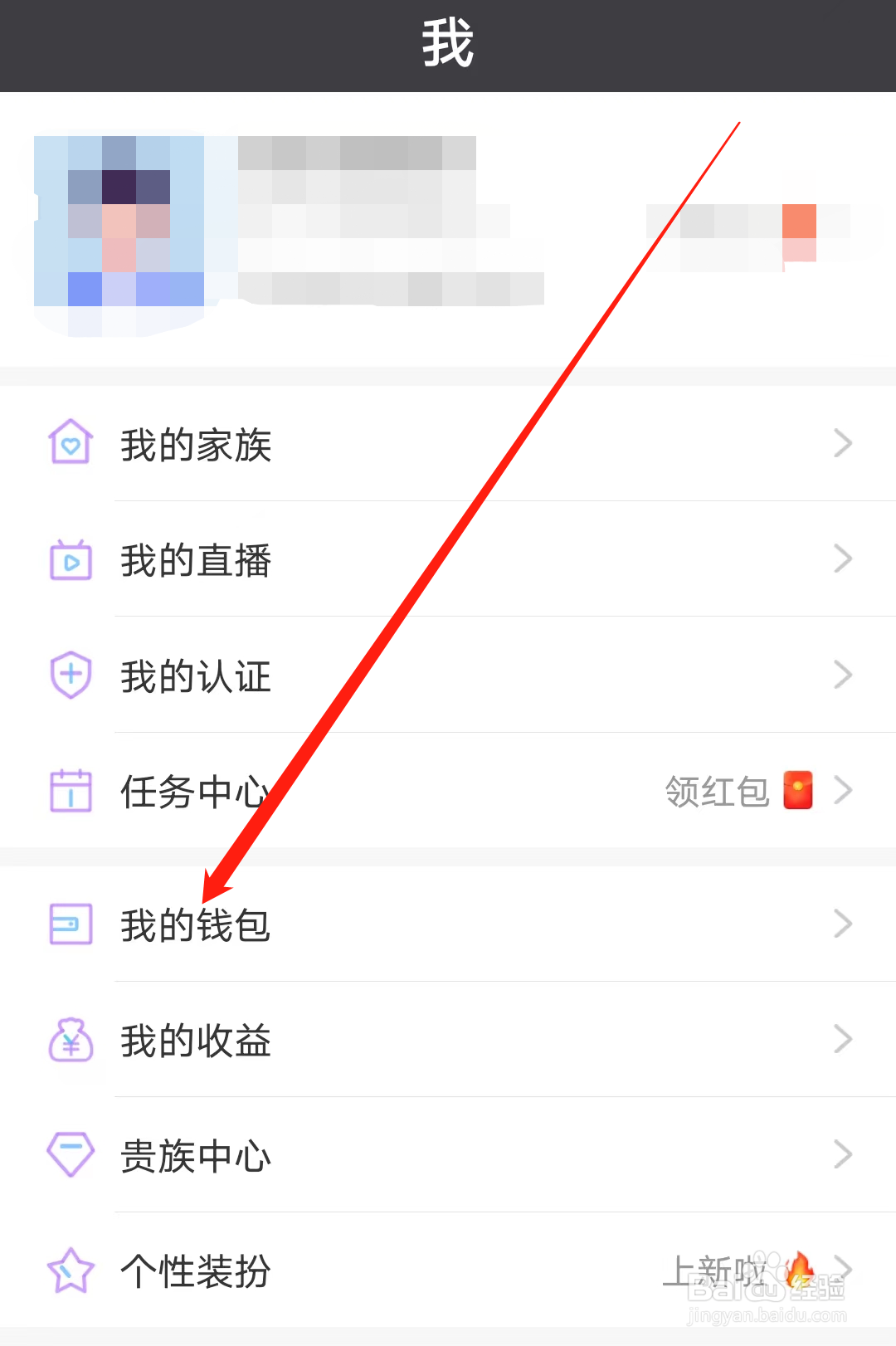
Task: Open the 贵族中心 chevron arrow
Action: tap(843, 1154)
